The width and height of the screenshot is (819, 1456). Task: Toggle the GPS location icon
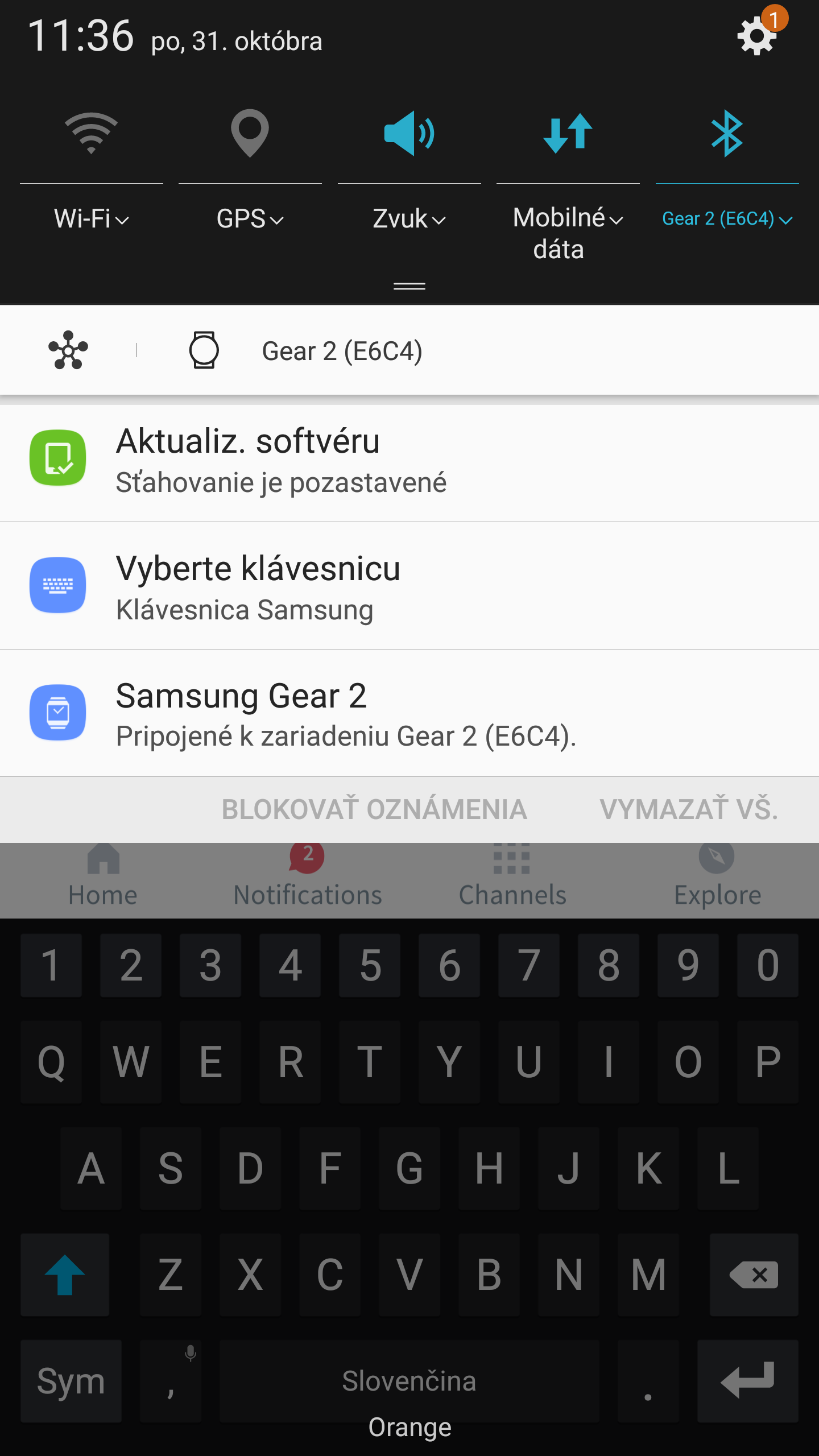tap(250, 133)
